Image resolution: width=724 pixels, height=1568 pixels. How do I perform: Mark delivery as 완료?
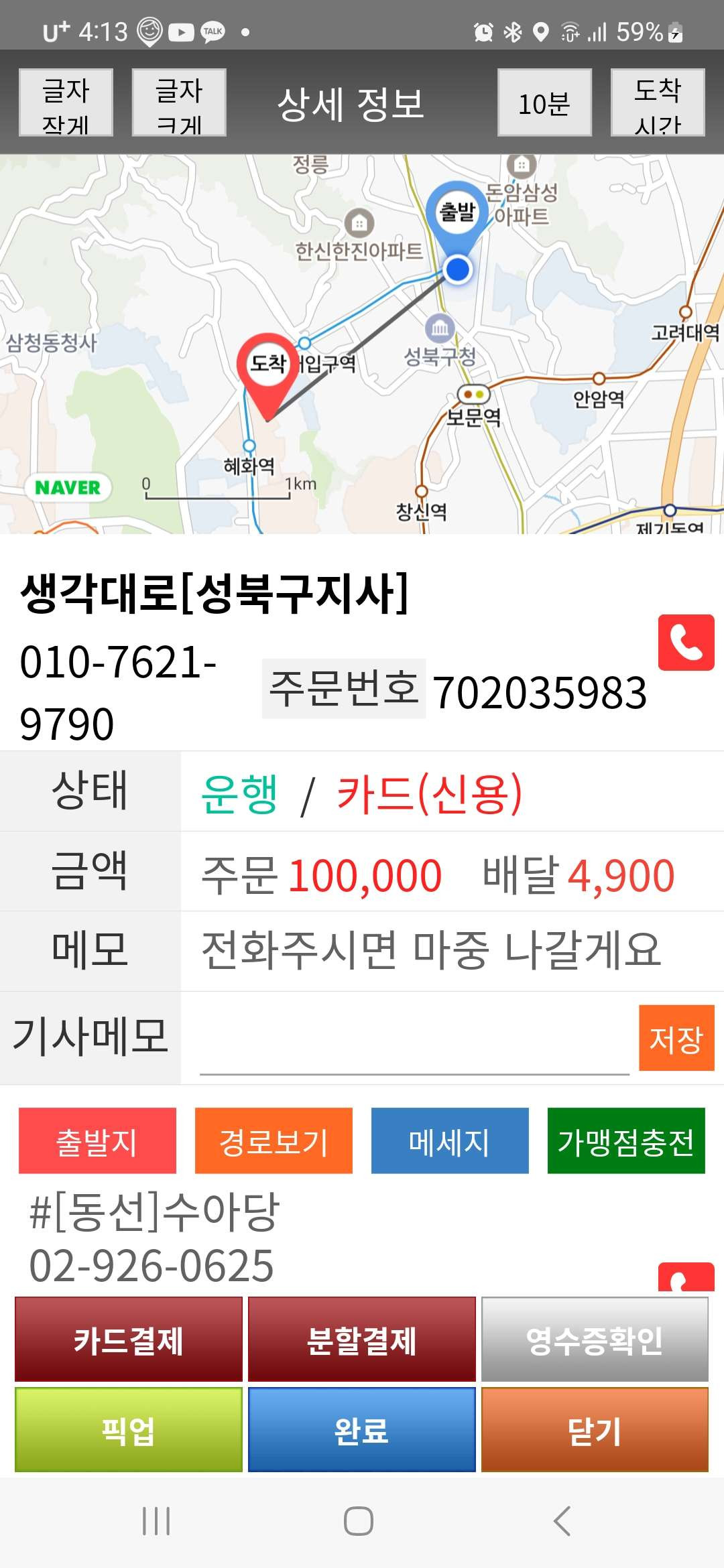362,1430
